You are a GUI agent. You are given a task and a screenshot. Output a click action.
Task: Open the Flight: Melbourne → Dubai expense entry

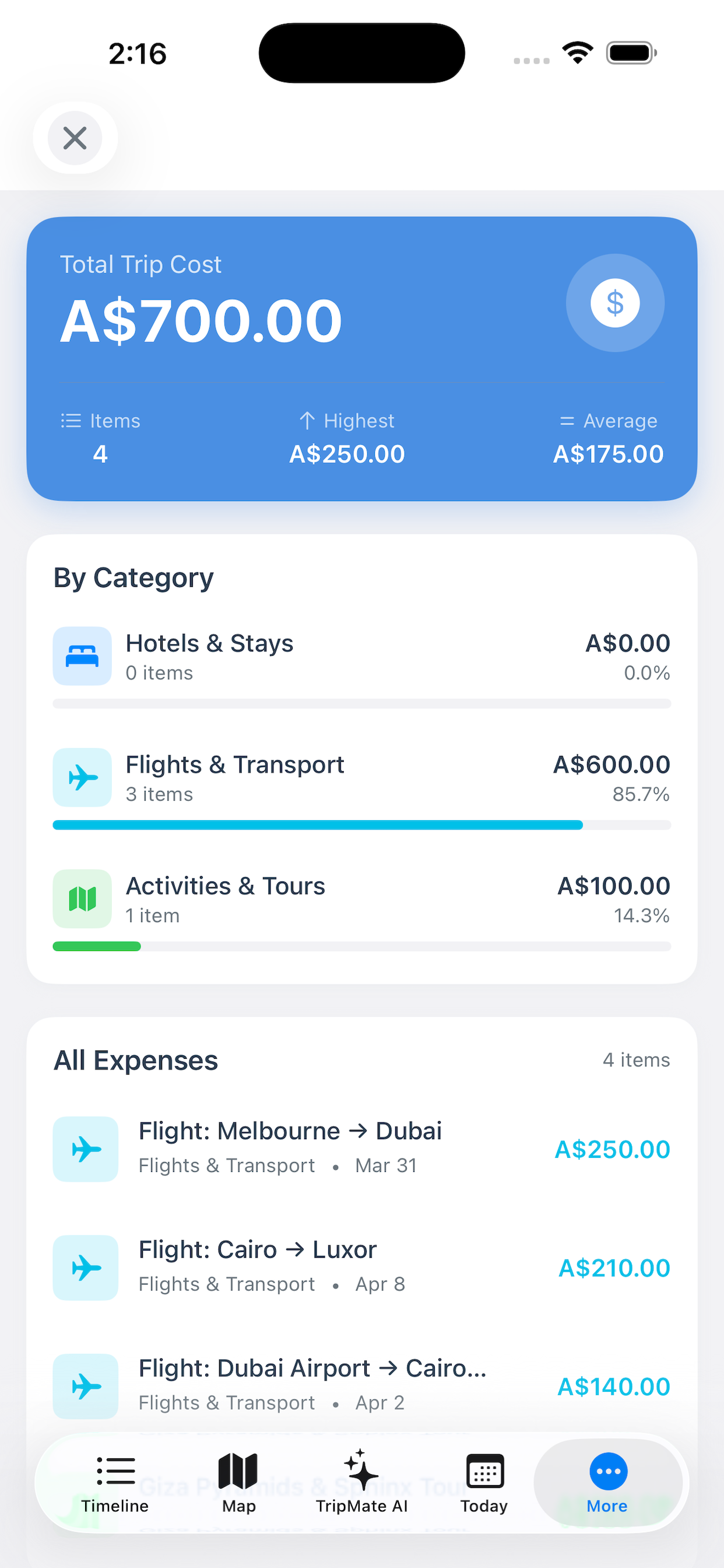361,1149
